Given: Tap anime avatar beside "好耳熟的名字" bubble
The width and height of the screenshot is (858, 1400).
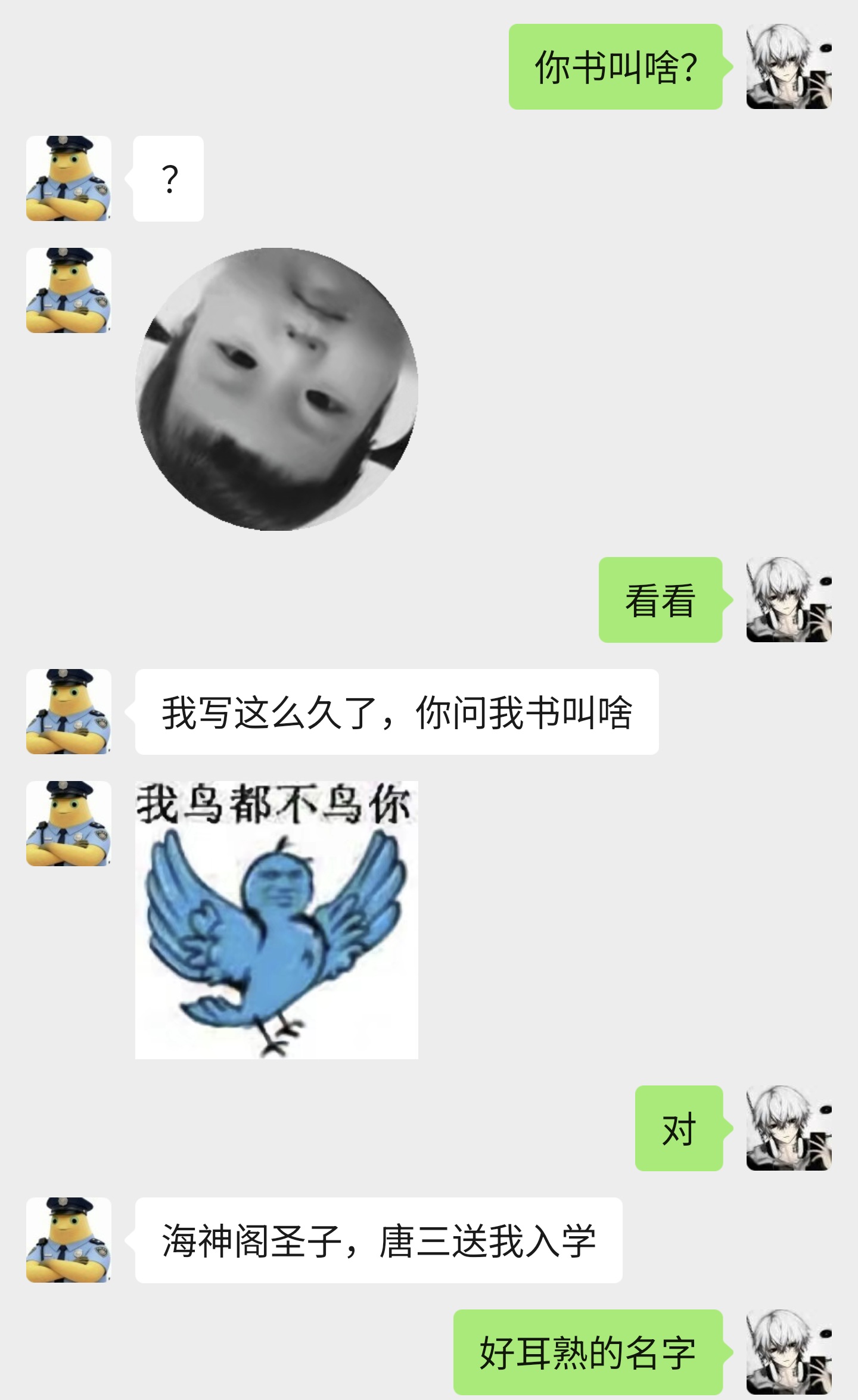Looking at the screenshot, I should (x=788, y=1351).
